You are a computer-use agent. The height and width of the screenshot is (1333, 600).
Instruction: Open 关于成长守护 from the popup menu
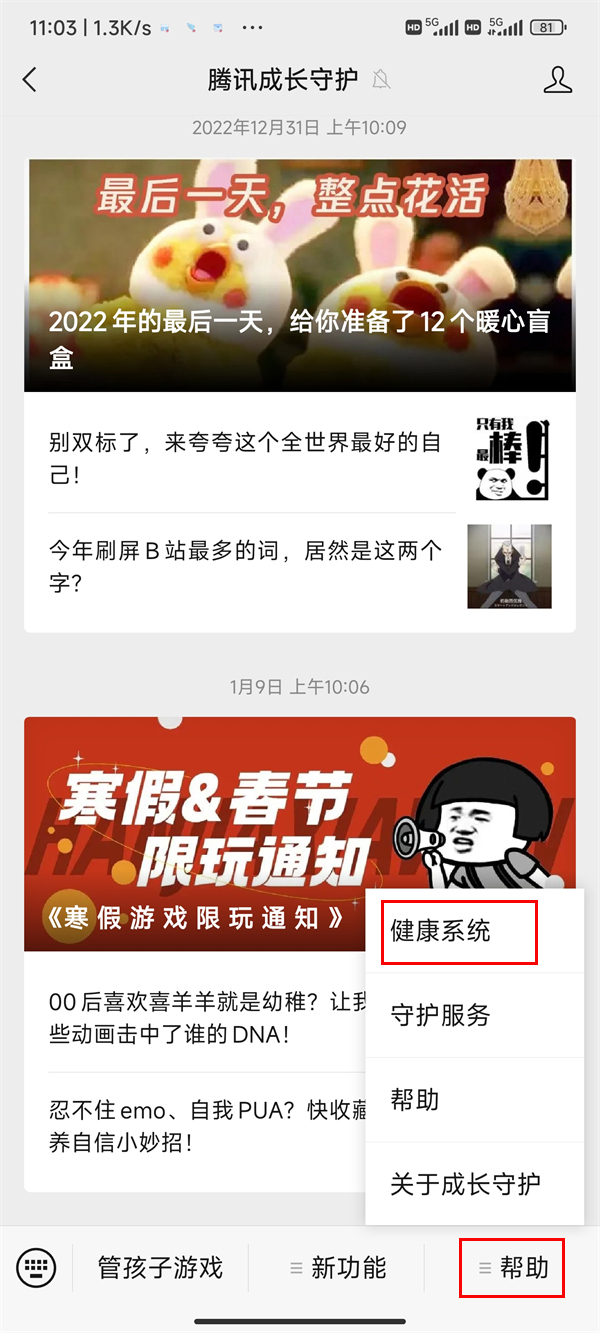[465, 1185]
